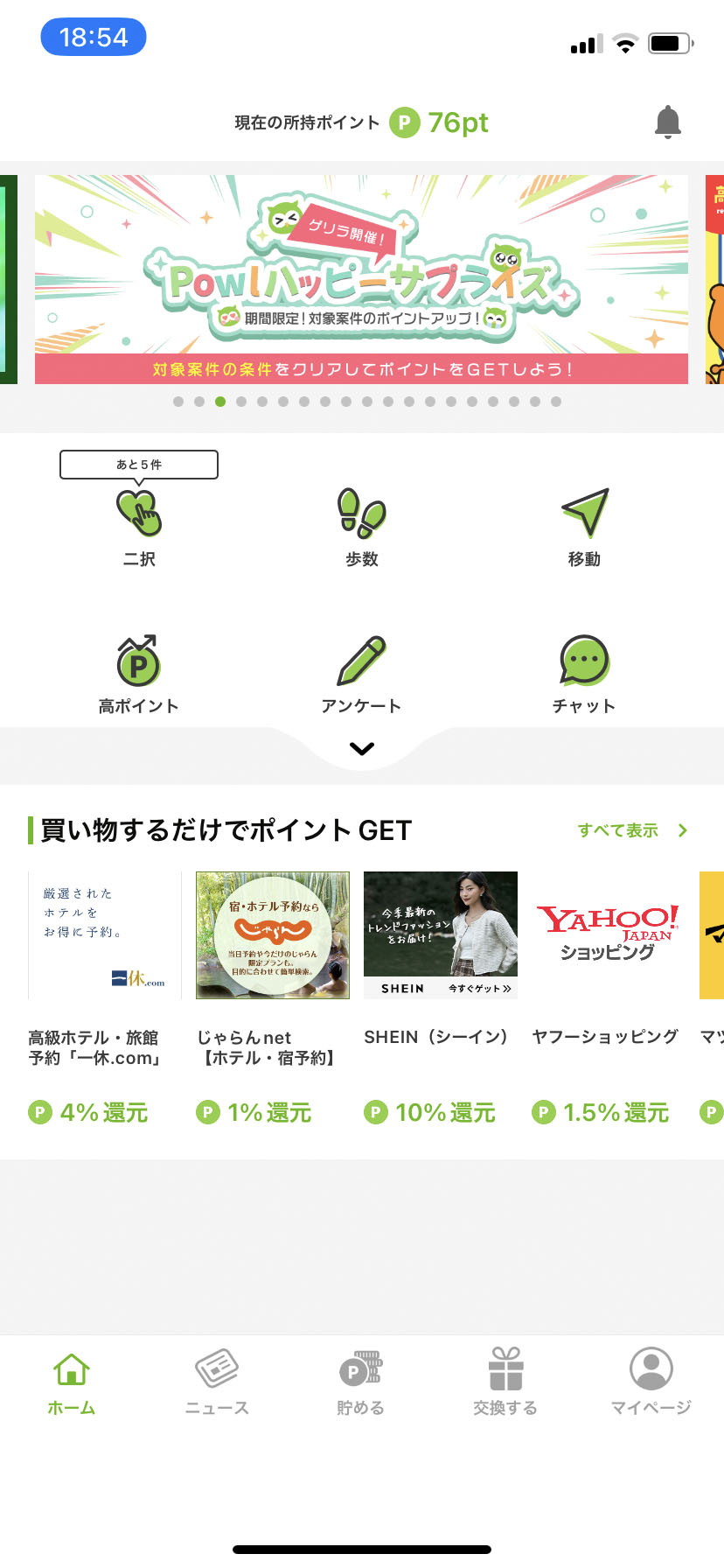
Task: Switch to the ホーム tab
Action: coord(72,1382)
